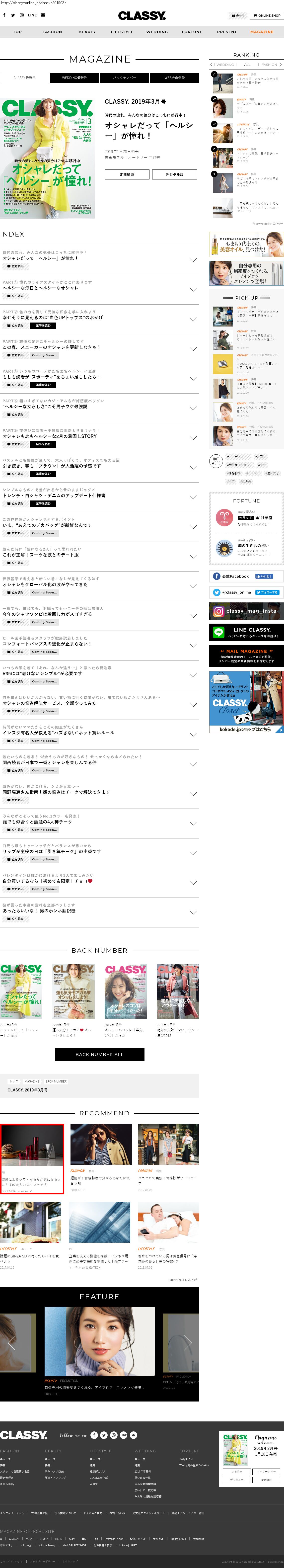Open the LINE CLASSY. banner
The image size is (284, 1568).
(246, 632)
